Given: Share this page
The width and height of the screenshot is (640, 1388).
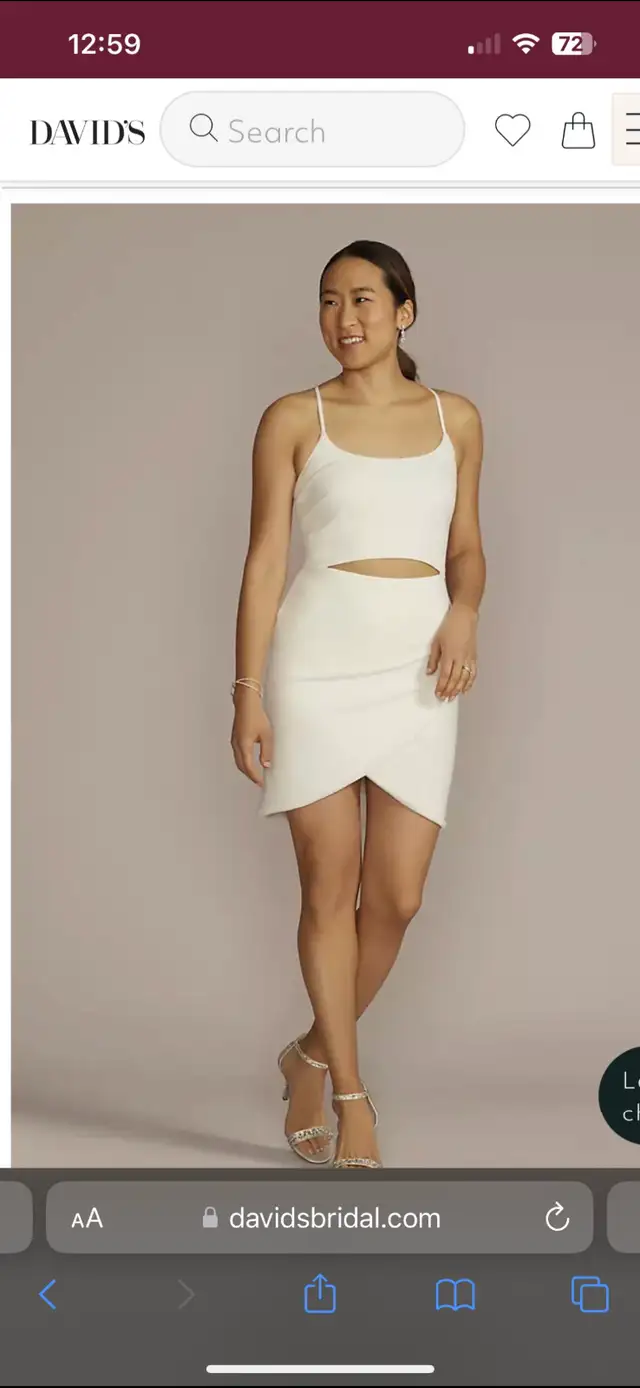Looking at the screenshot, I should (x=320, y=1294).
